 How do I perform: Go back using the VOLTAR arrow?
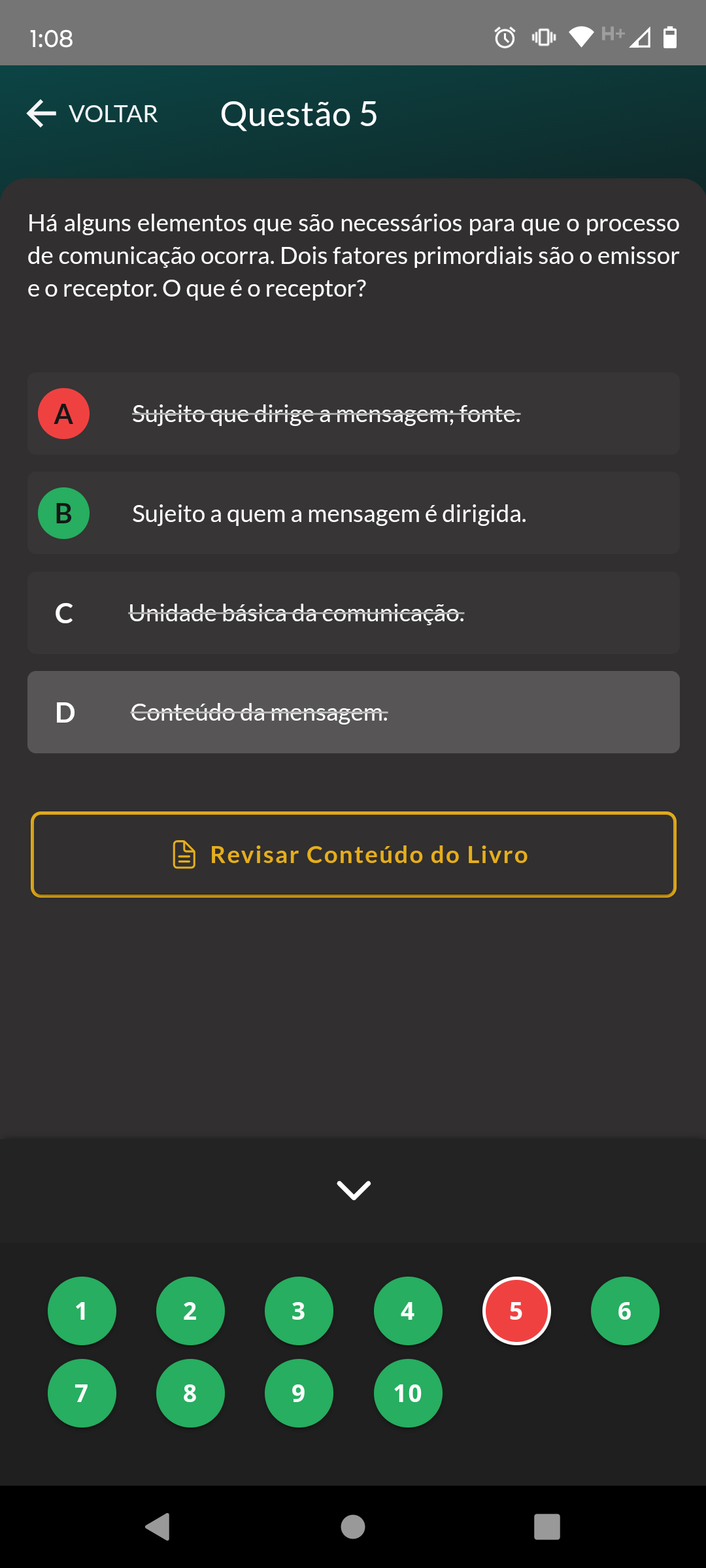pyautogui.click(x=92, y=114)
